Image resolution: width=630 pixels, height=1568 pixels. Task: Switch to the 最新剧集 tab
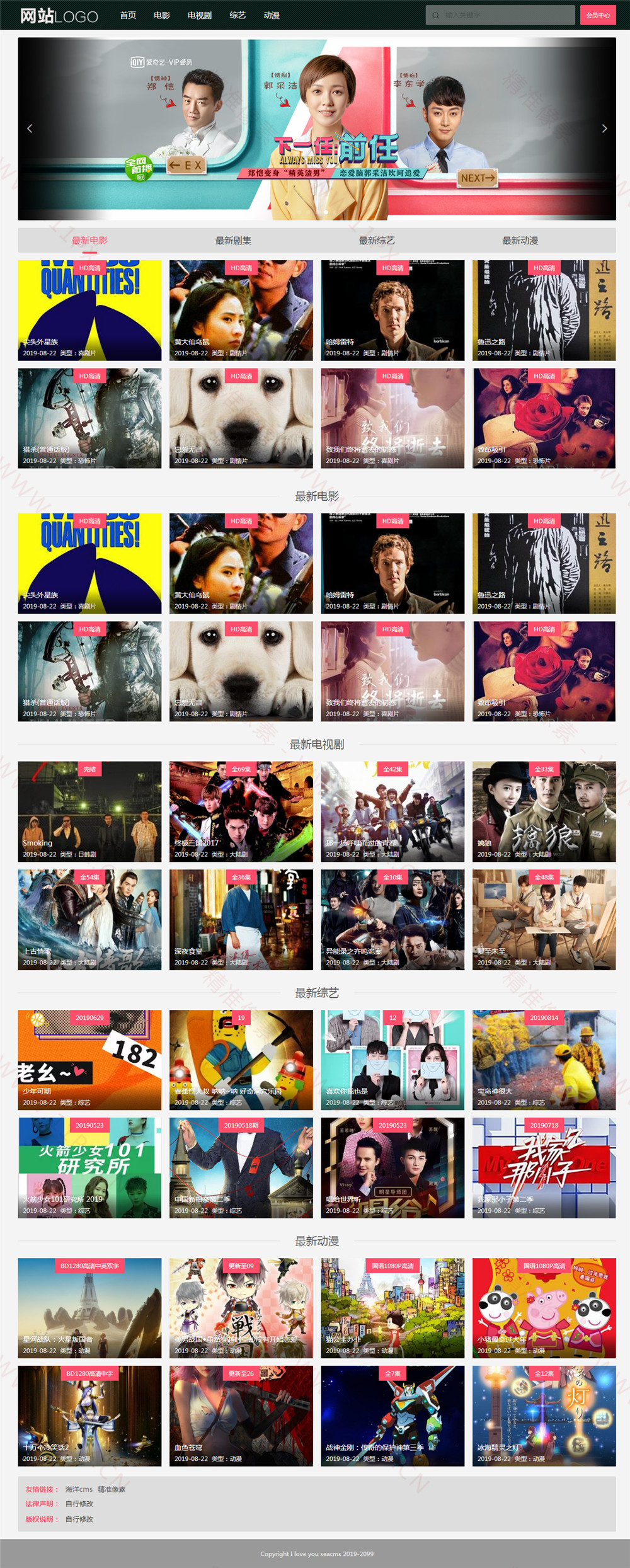point(233,241)
